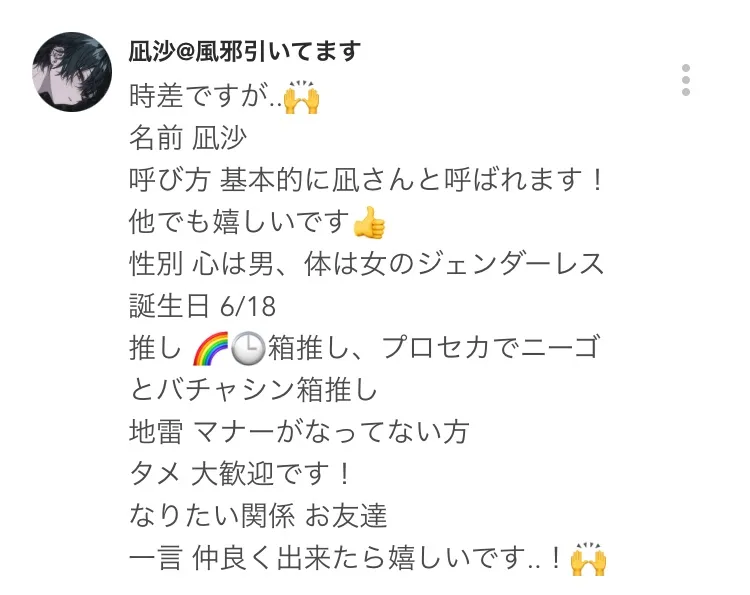Tap the username 凪沙@風邪引いてます
Image resolution: width=750 pixels, height=595 pixels.
(244, 51)
